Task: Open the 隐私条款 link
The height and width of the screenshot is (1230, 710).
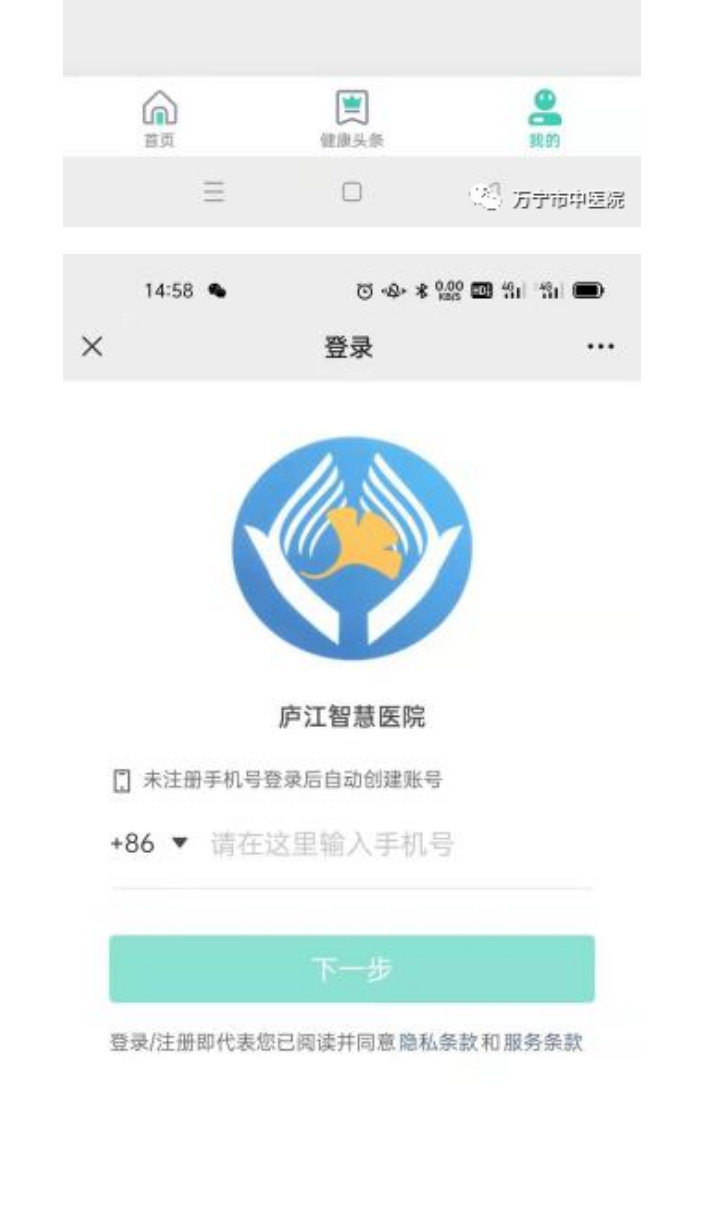Action: (438, 1043)
